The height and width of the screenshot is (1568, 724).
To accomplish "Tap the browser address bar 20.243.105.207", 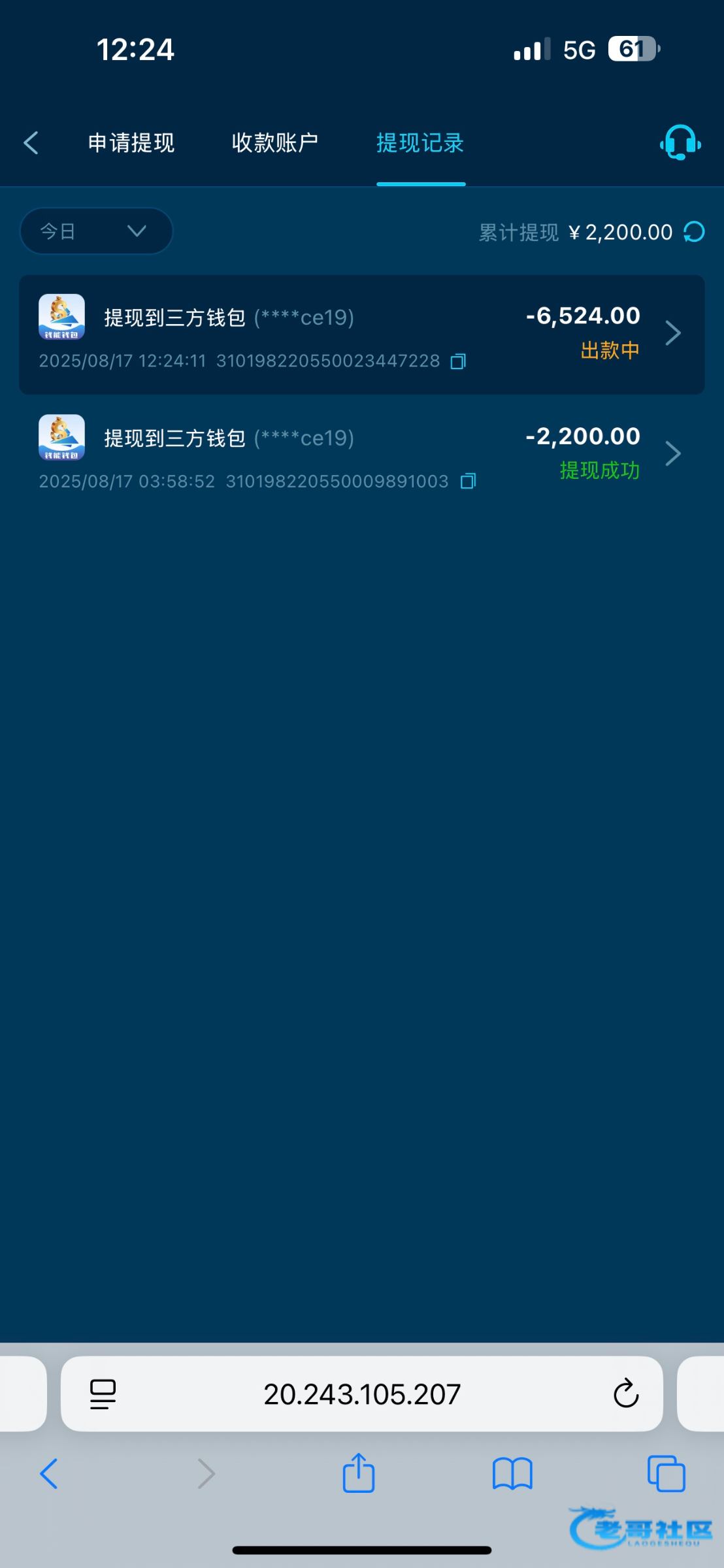I will [x=362, y=1394].
